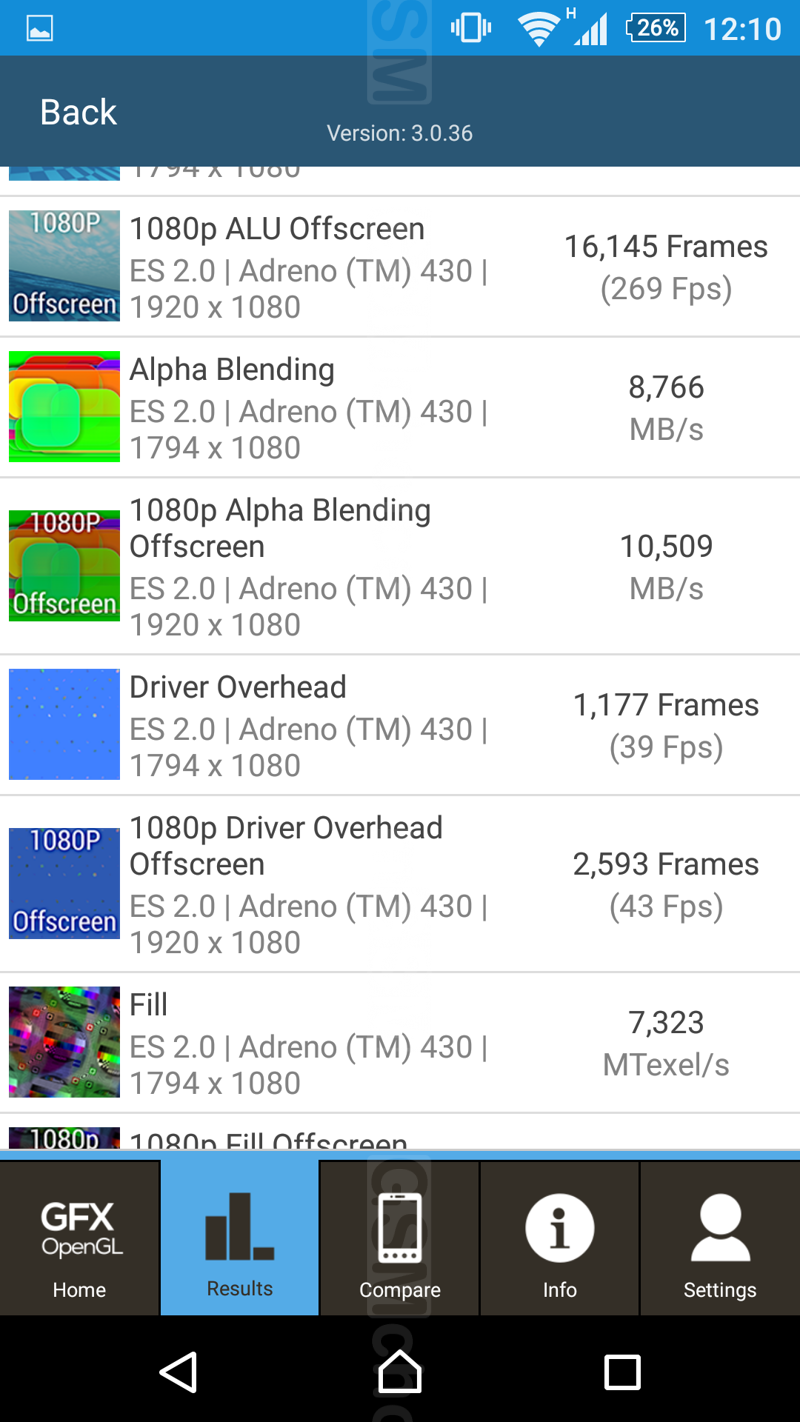
Task: Tap the system home button
Action: point(400,1372)
